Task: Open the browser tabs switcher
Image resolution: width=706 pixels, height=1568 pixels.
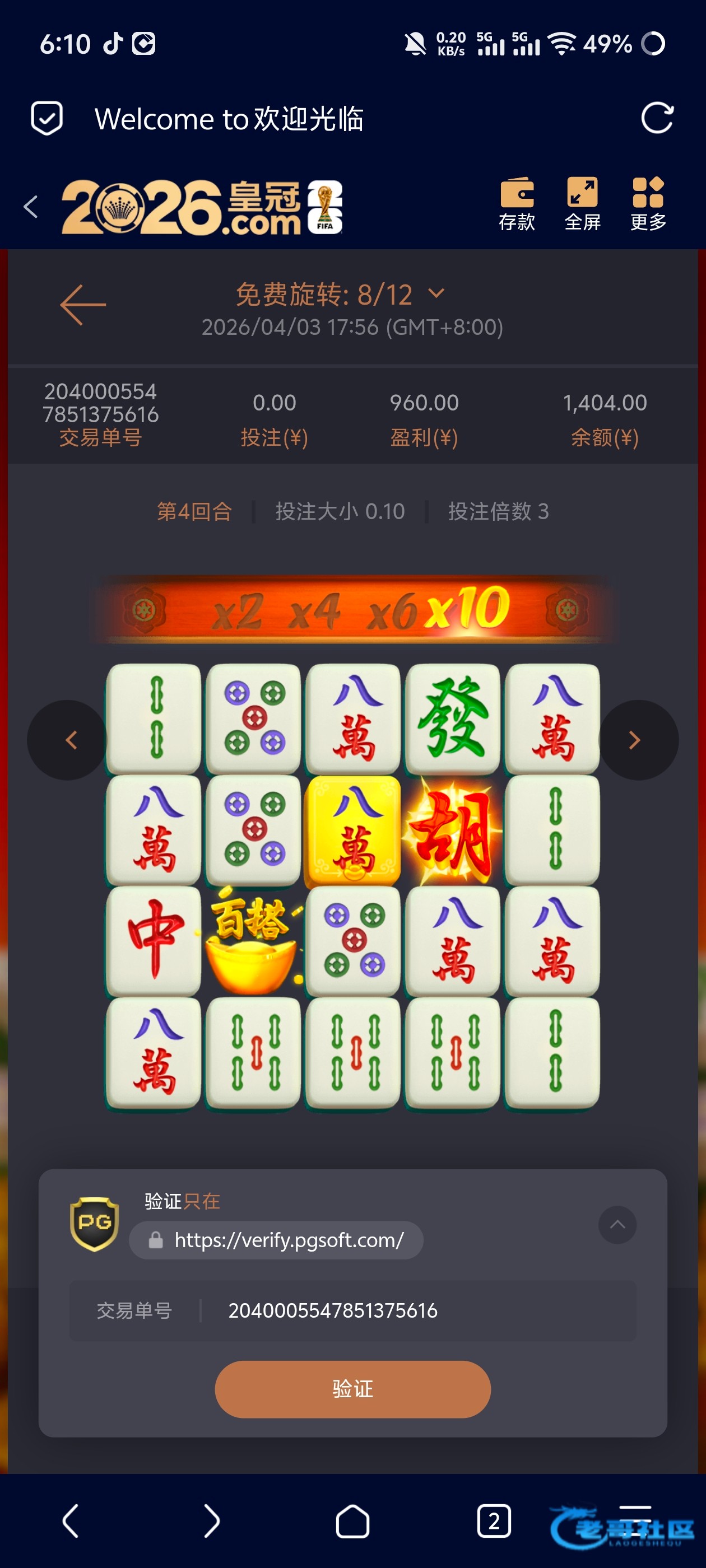Action: (x=494, y=1521)
